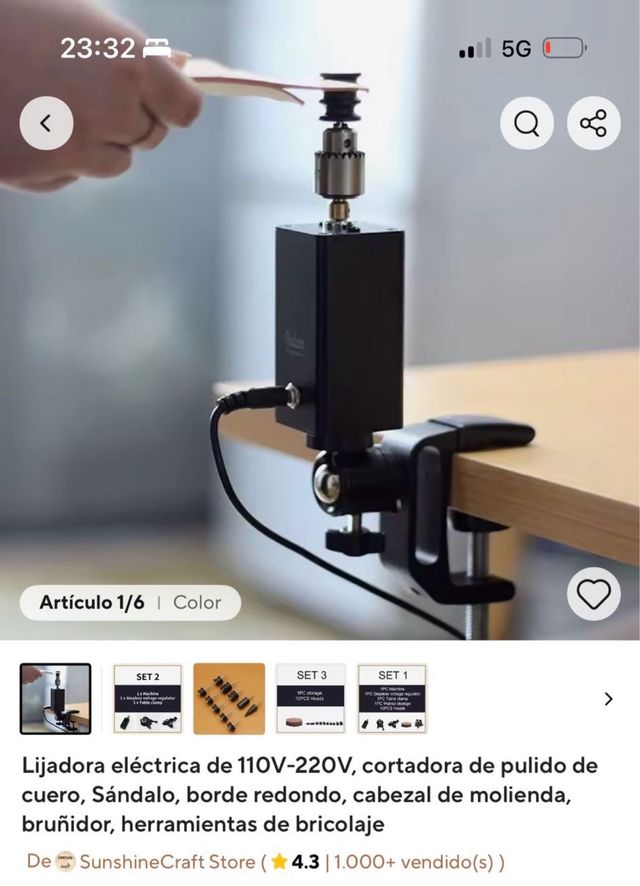Show more thumbnails with the right chevron
Screen dimensions: 640x886
(x=608, y=699)
